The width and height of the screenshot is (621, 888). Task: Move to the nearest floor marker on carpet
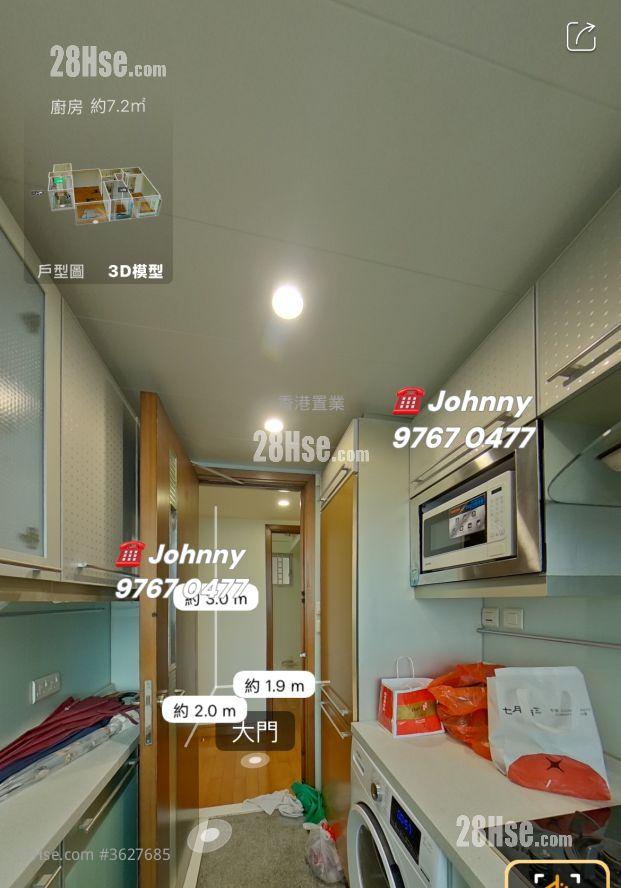pyautogui.click(x=209, y=834)
